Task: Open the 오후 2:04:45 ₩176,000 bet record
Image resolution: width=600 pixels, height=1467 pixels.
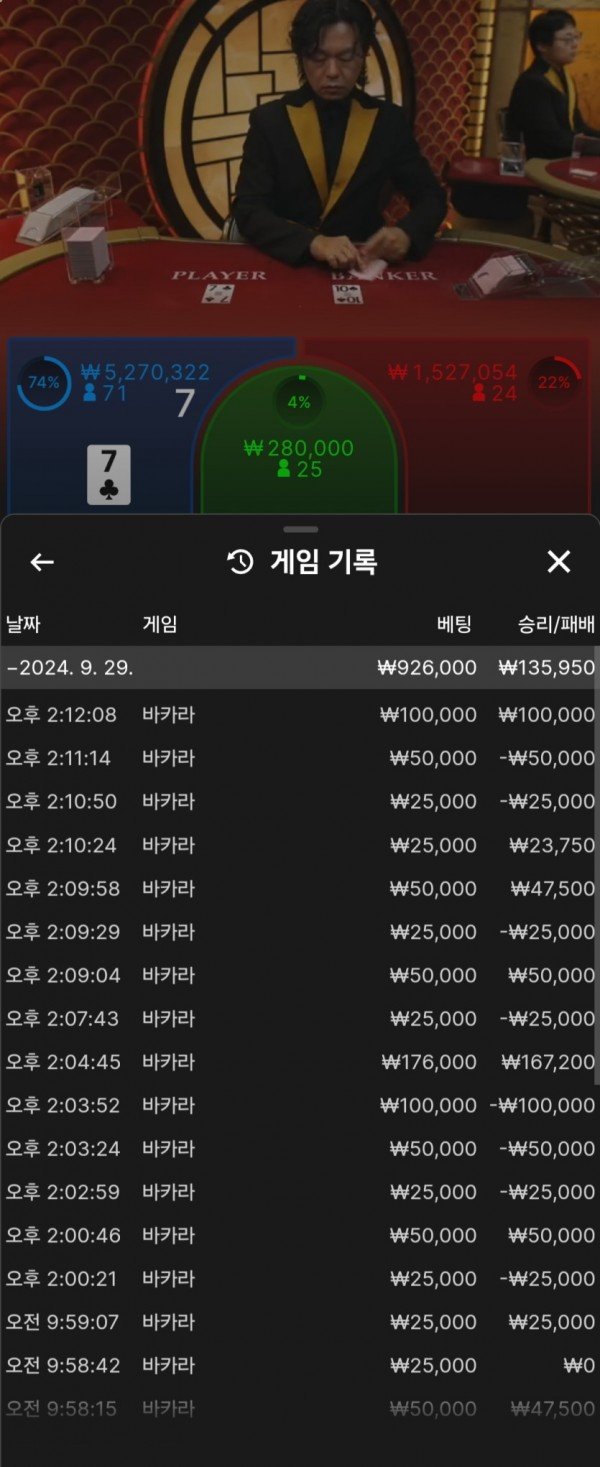Action: click(x=298, y=1062)
